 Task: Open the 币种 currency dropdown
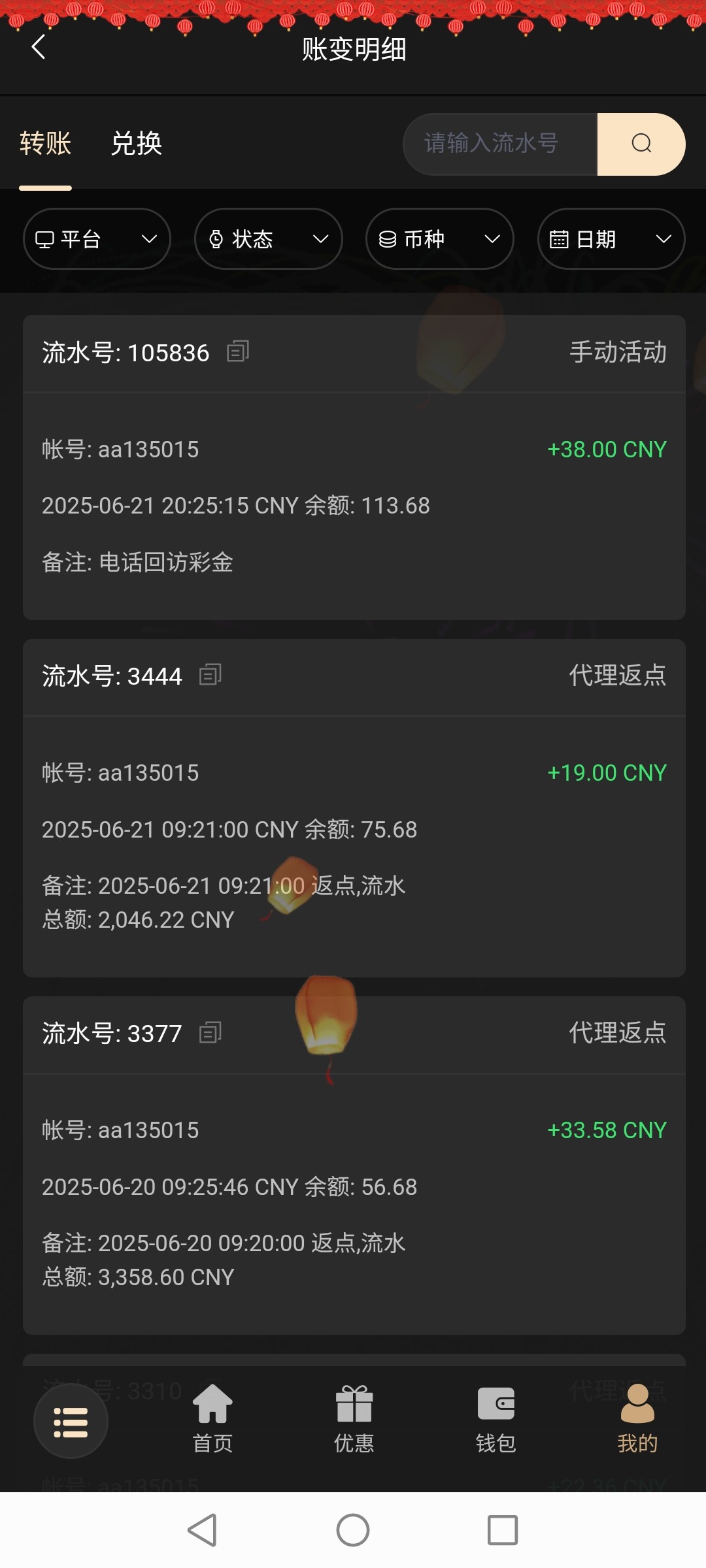tap(439, 239)
